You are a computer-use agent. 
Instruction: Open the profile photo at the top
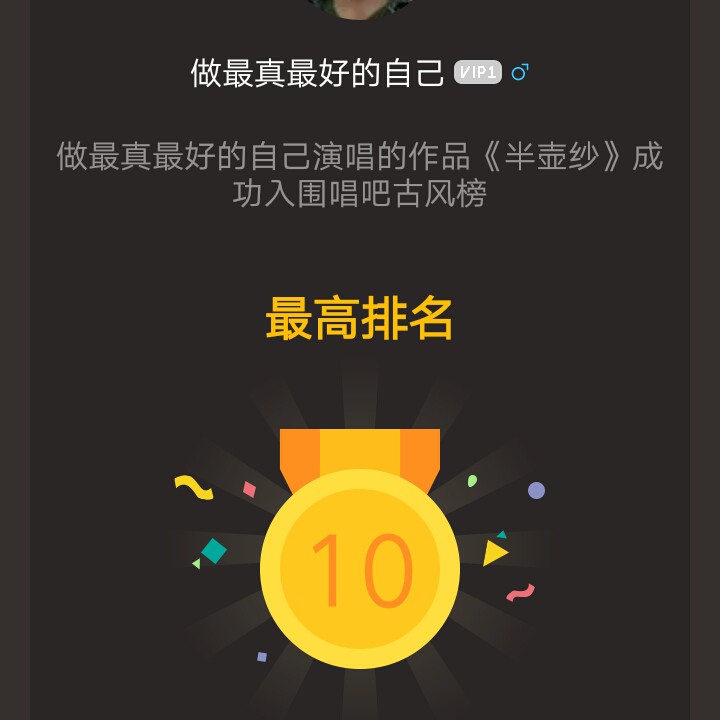[x=359, y=8]
